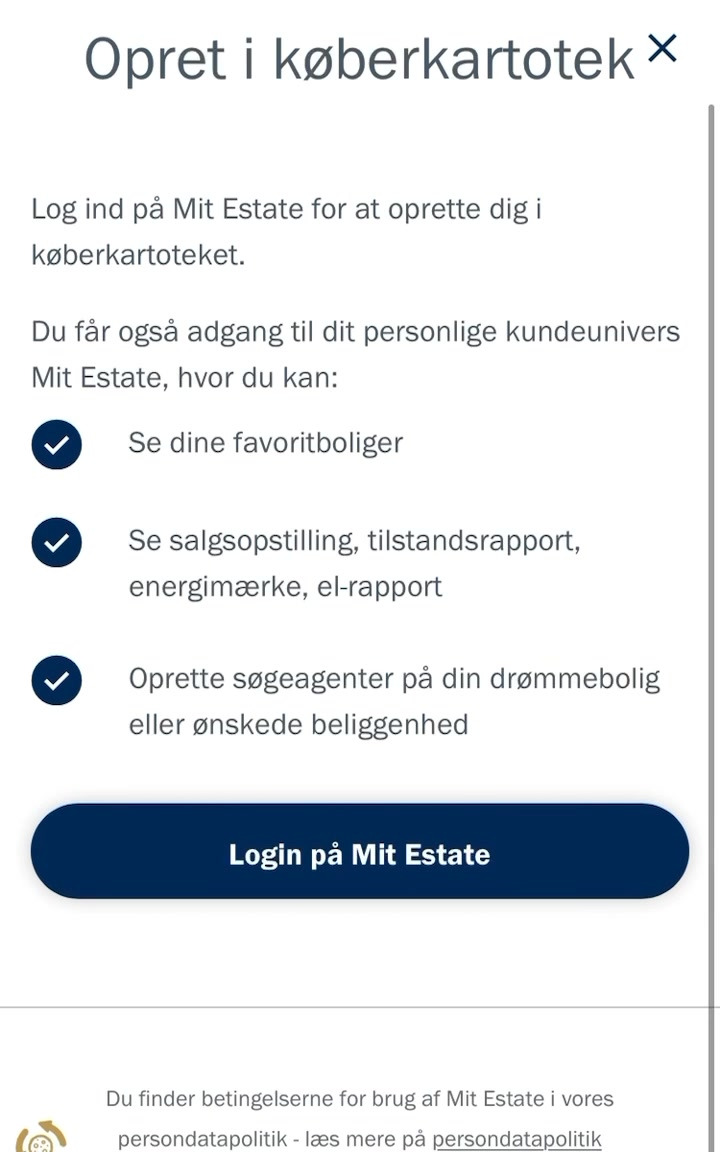Tap Login på Mit Estate button

360,852
